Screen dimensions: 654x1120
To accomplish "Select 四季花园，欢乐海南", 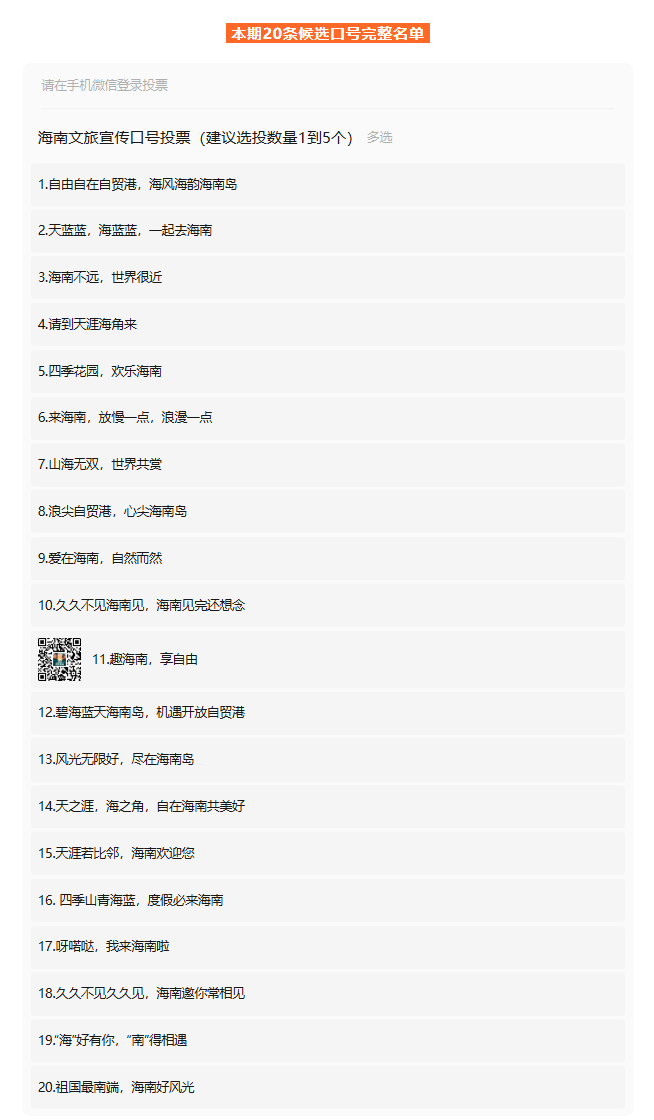I will click(328, 371).
